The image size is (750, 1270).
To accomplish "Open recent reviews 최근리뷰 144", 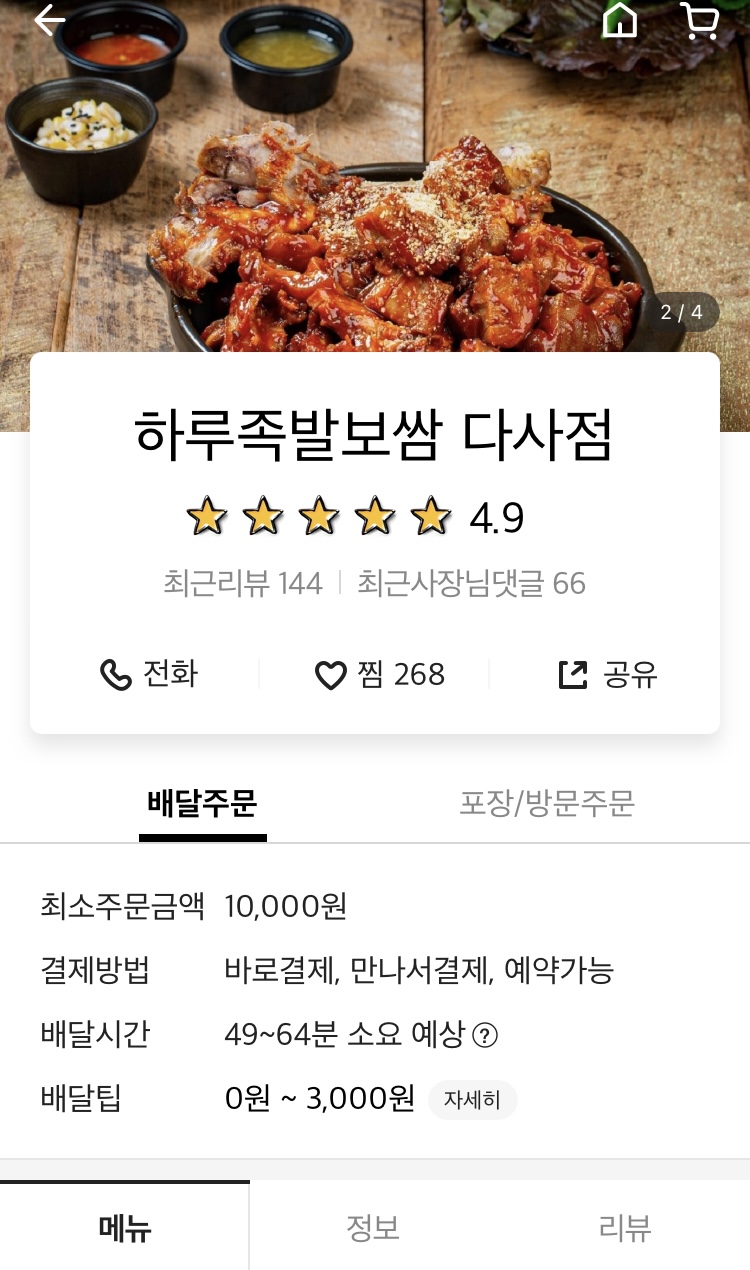I will coord(243,583).
